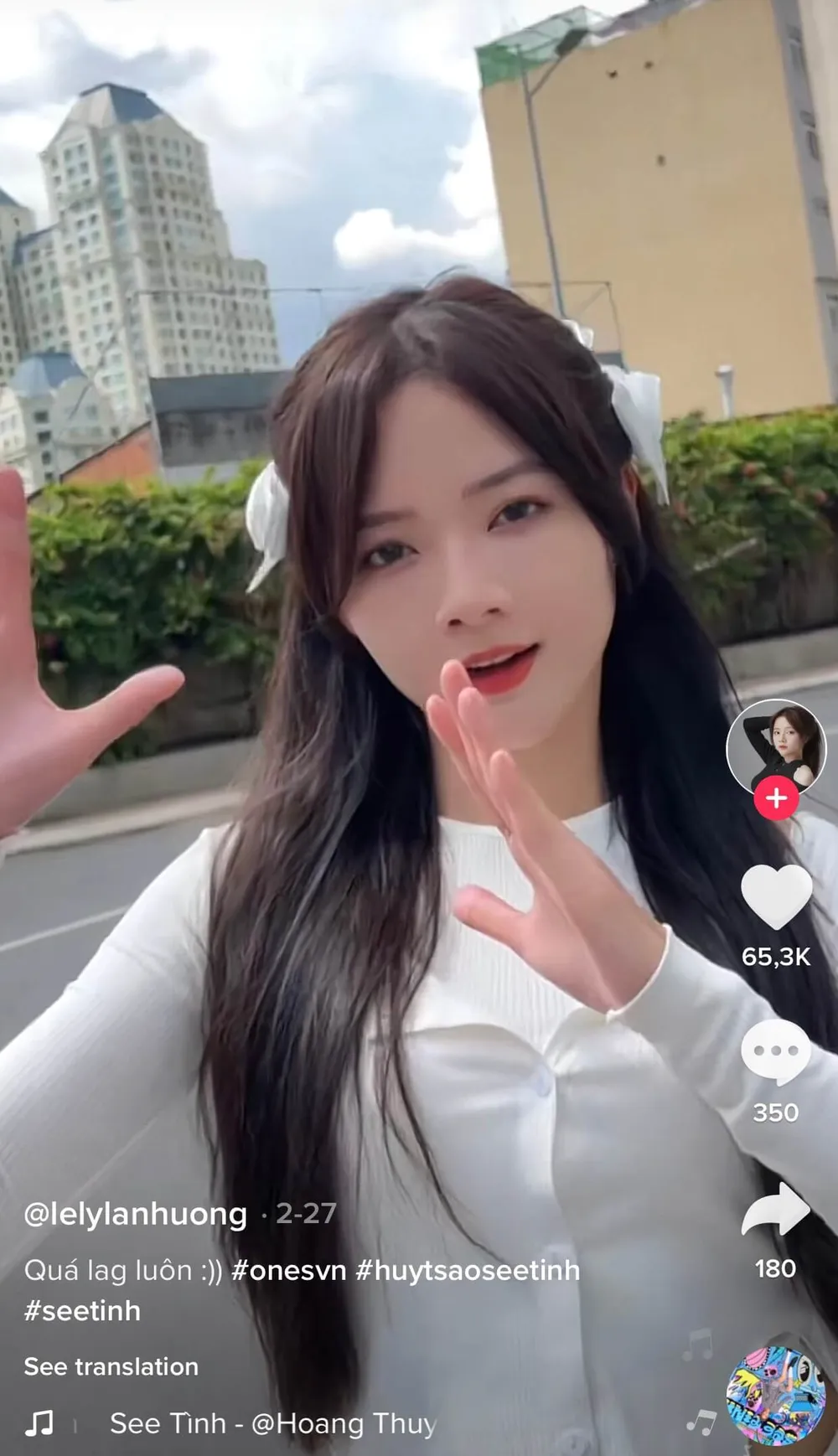Follow the creator using the plus badge
The image size is (838, 1456).
point(776,798)
